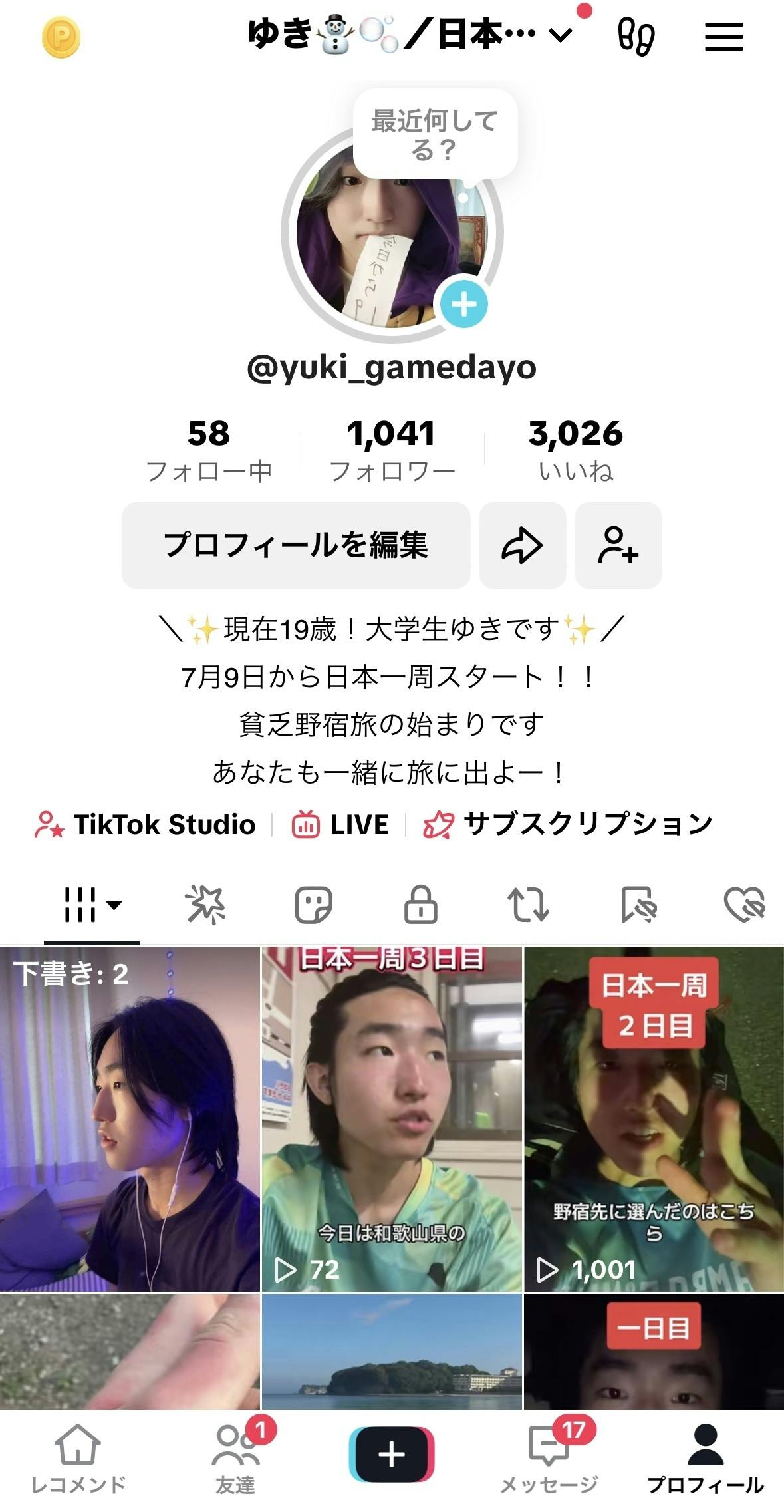This screenshot has height=1512, width=784.
Task: Tap the 最近何してる？ note bubble
Action: (x=435, y=135)
